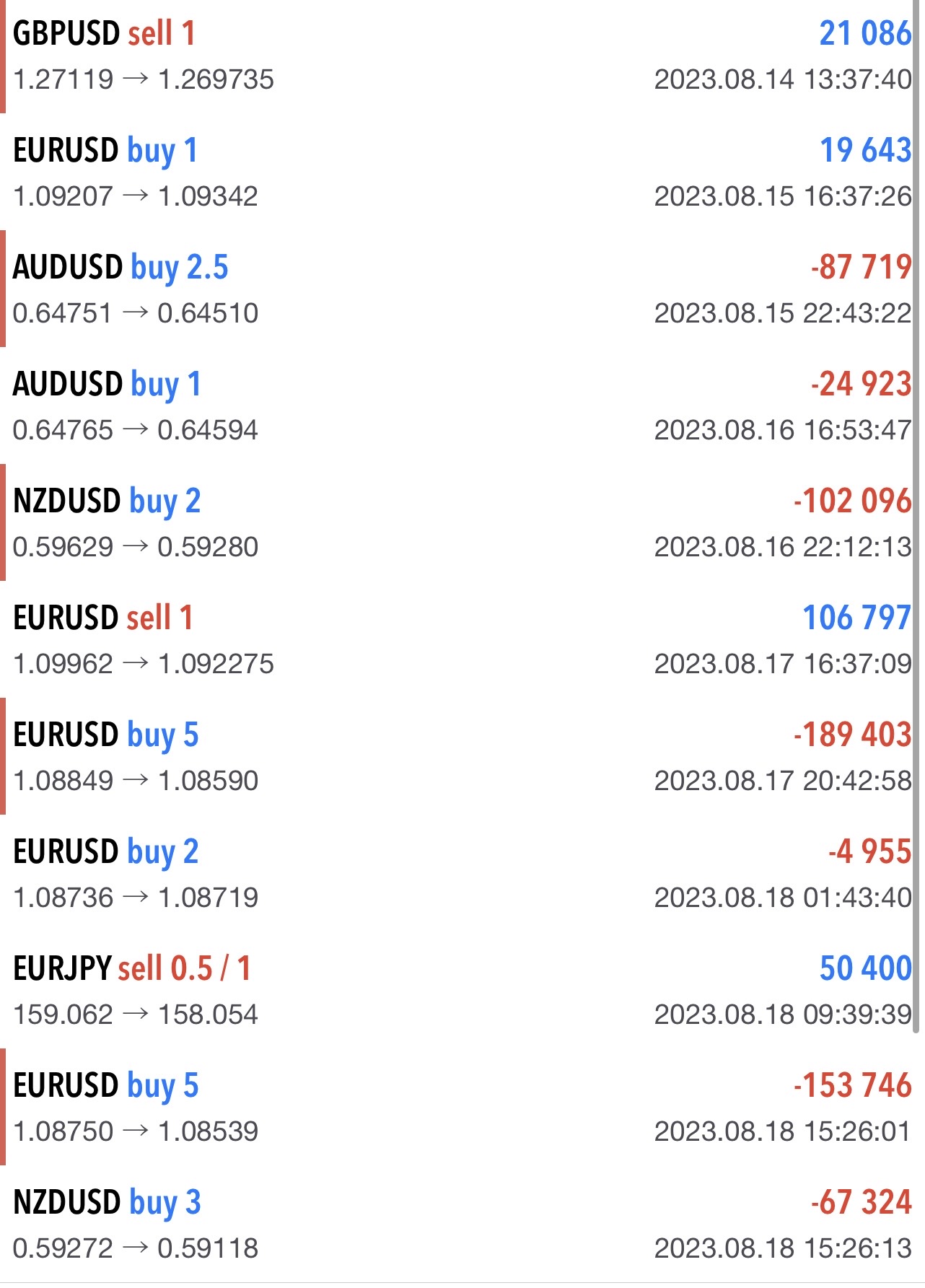The width and height of the screenshot is (925, 1288).
Task: Expand the EURUSD buy 1 trade details
Action: coord(462,173)
